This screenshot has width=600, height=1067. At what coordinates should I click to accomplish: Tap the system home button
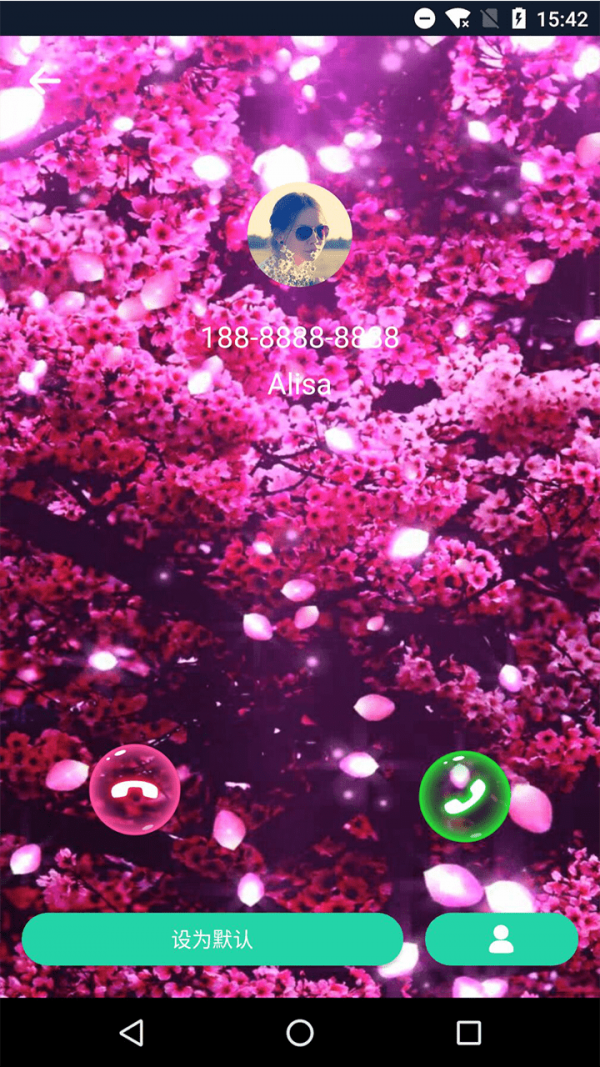click(300, 1032)
